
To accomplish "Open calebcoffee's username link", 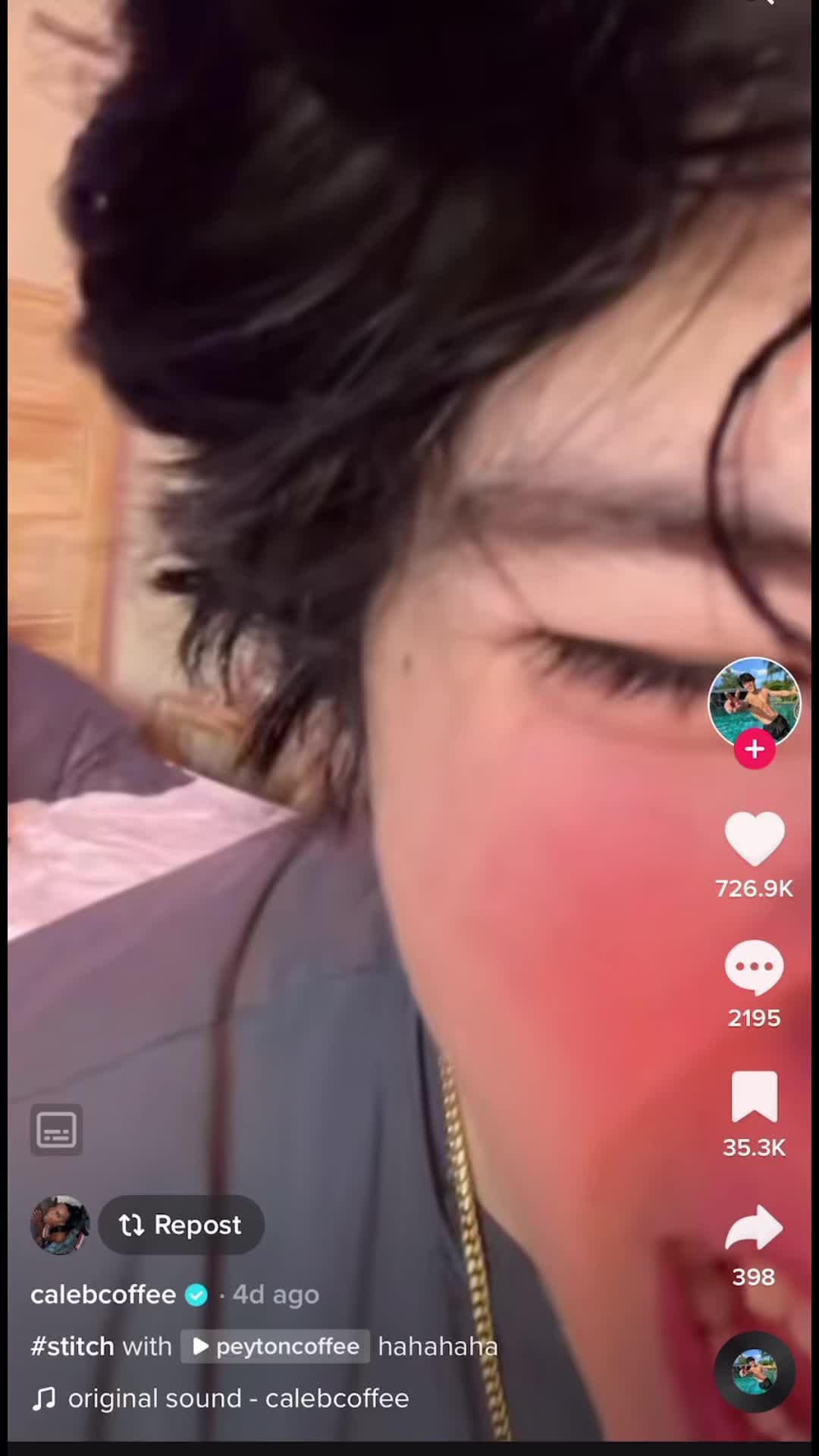I will (x=103, y=1294).
